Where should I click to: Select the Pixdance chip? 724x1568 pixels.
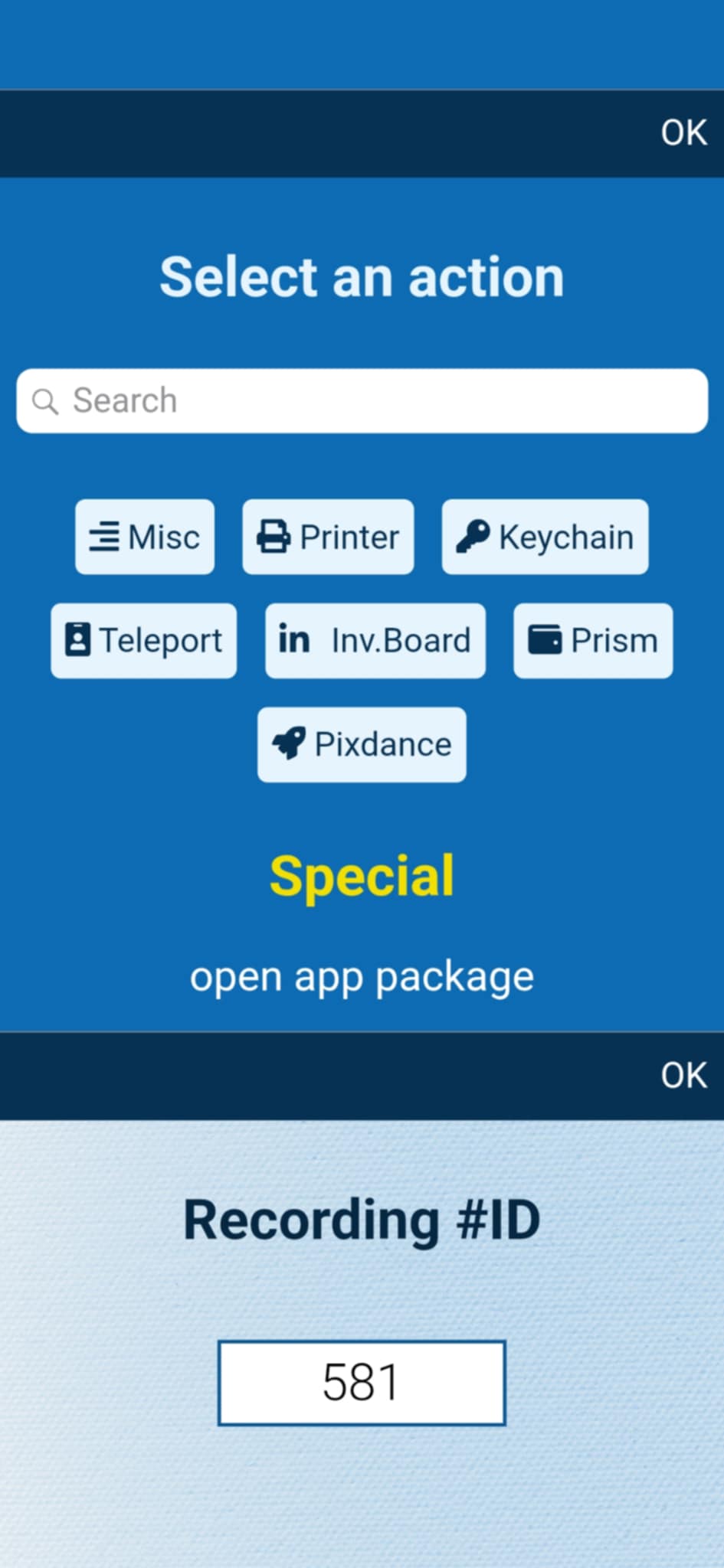click(362, 745)
